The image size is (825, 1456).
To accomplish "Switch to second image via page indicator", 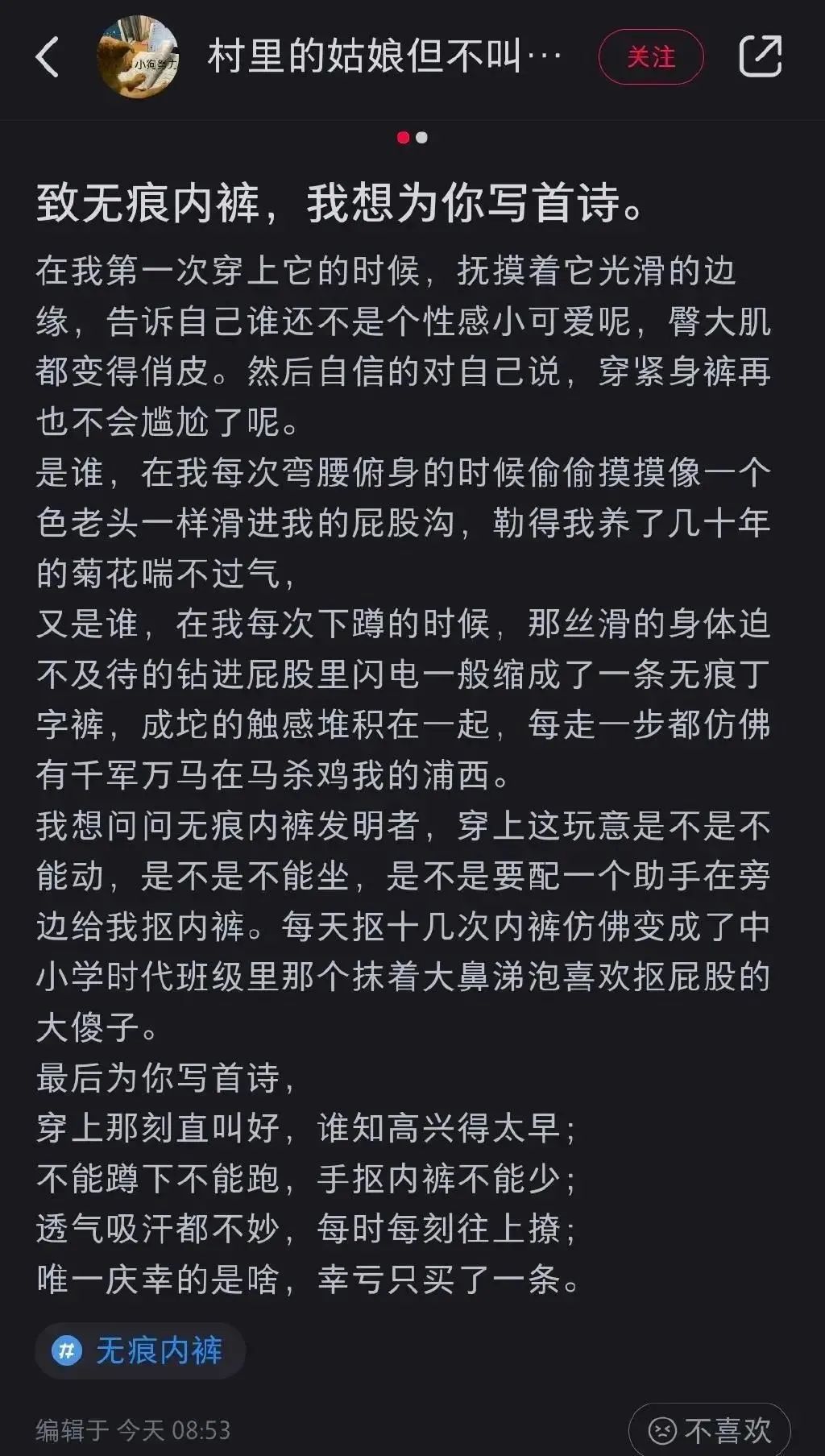I will 421,138.
